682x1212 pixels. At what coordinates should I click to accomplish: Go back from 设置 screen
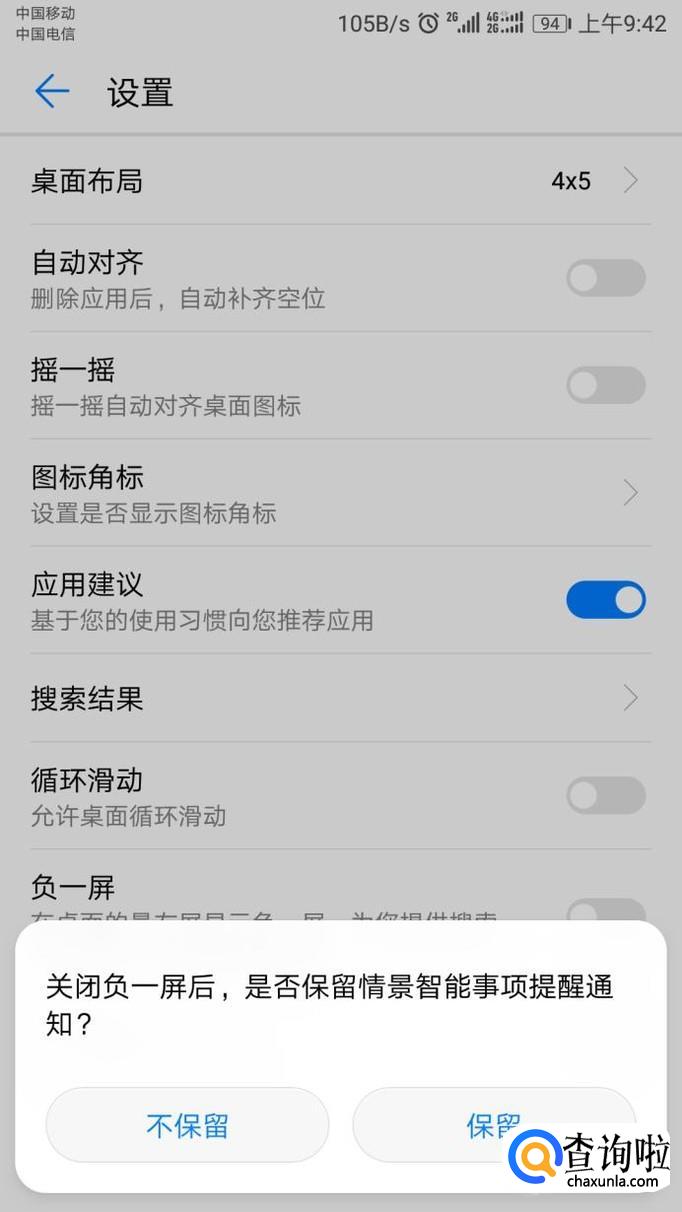tap(52, 92)
